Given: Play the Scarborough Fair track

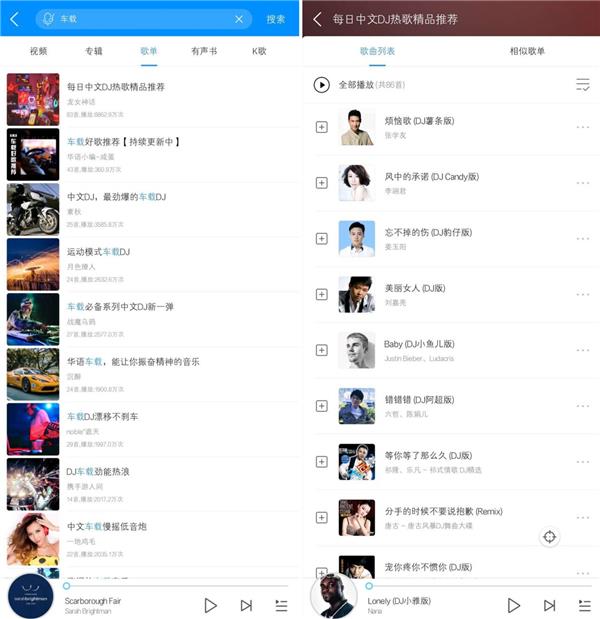Looking at the screenshot, I should click(x=210, y=605).
